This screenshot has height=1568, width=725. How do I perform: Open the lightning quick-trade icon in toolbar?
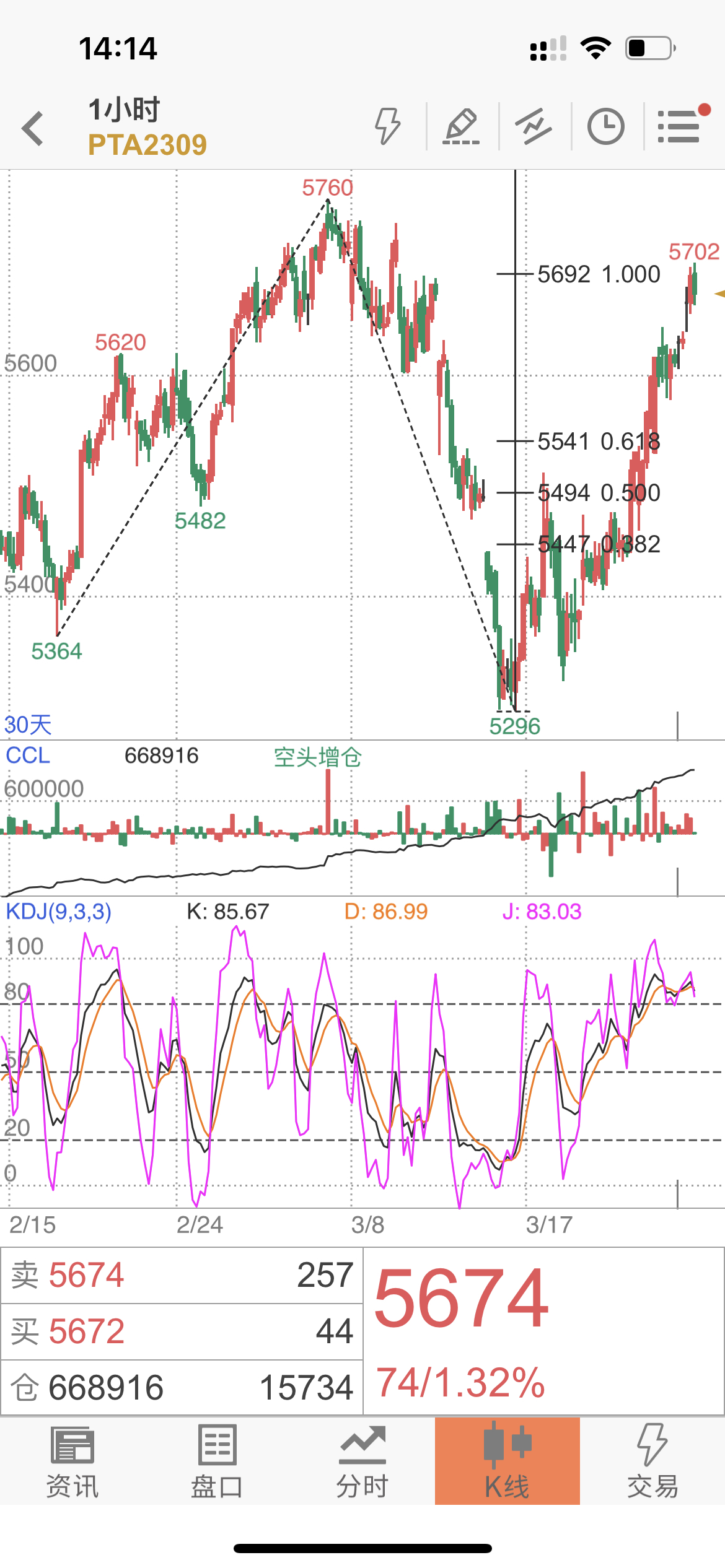[388, 126]
